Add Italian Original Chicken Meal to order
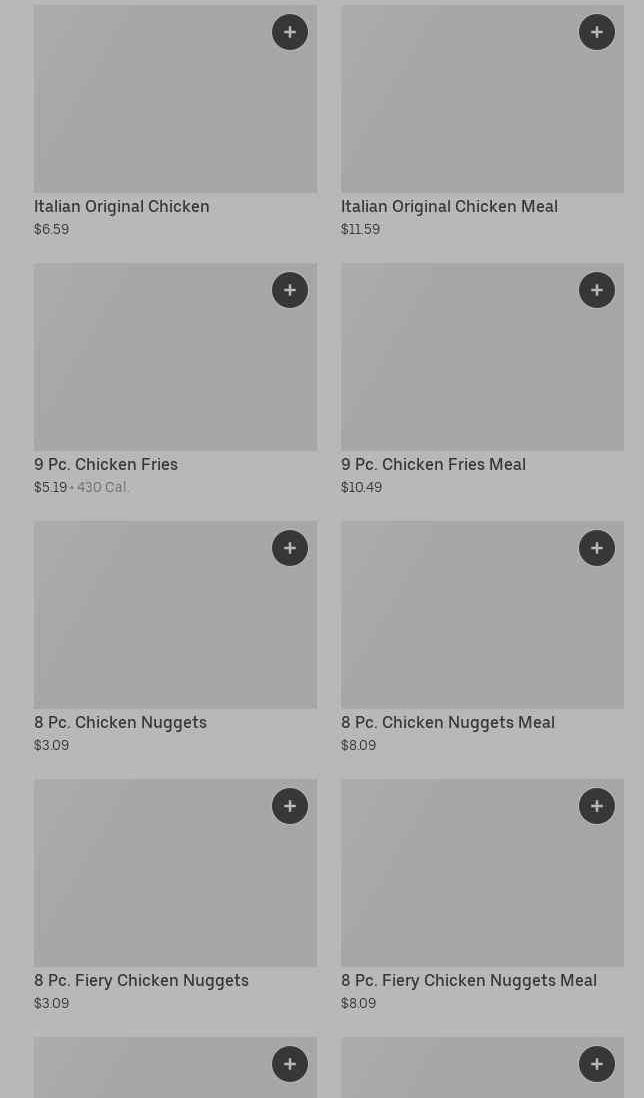The image size is (644, 1098). 597,32
